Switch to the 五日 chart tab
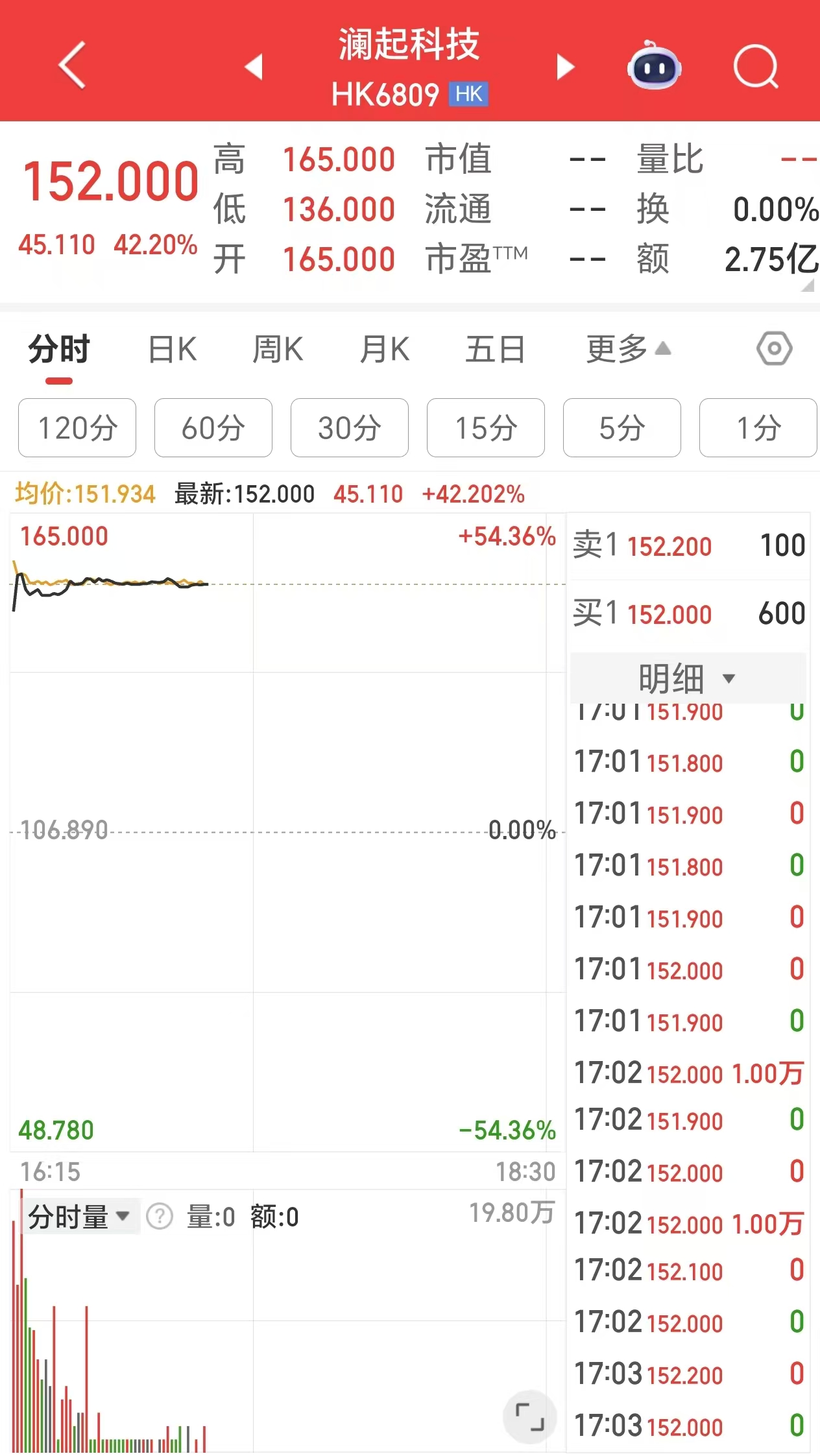 tap(495, 350)
